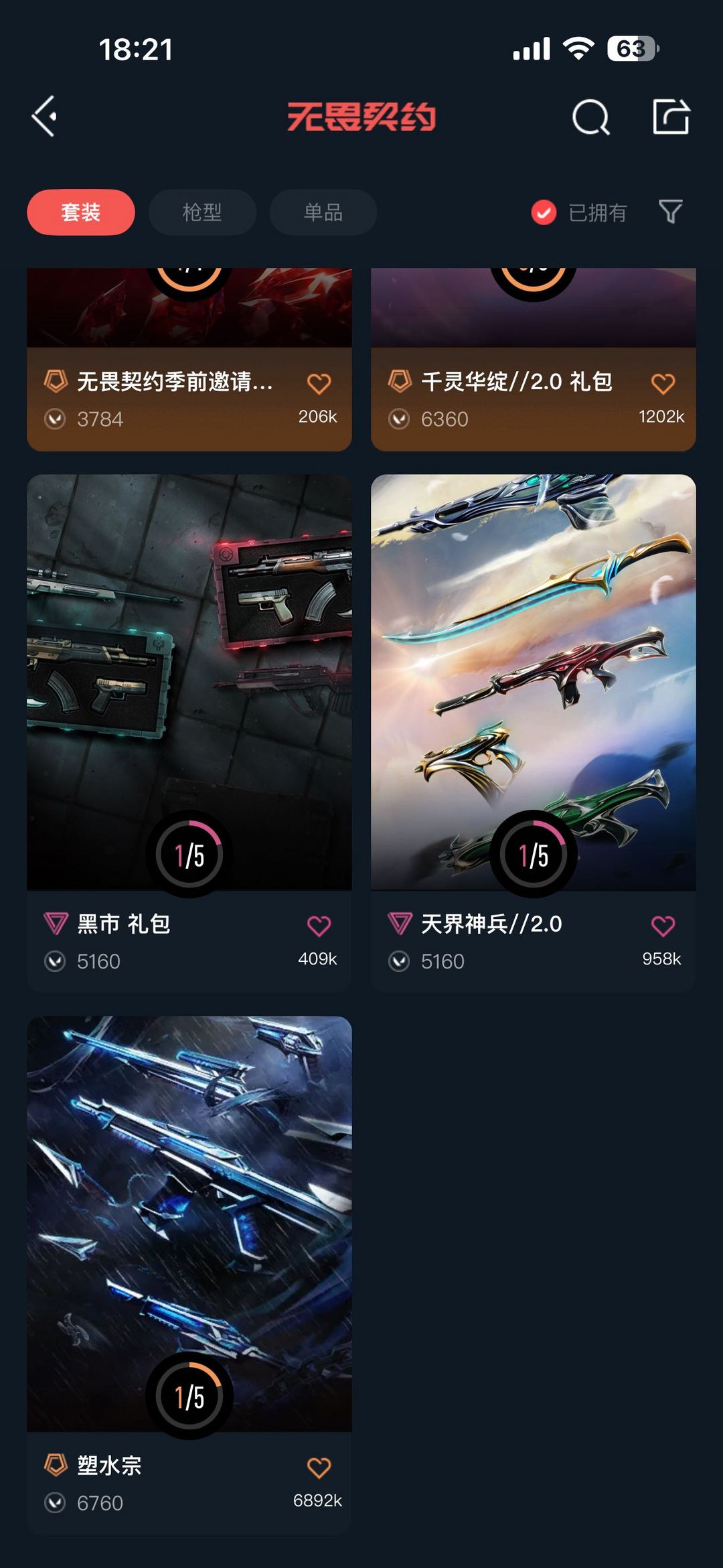Like the 塑水宗 bundle with heart
Image resolution: width=723 pixels, height=1568 pixels.
click(x=319, y=1468)
